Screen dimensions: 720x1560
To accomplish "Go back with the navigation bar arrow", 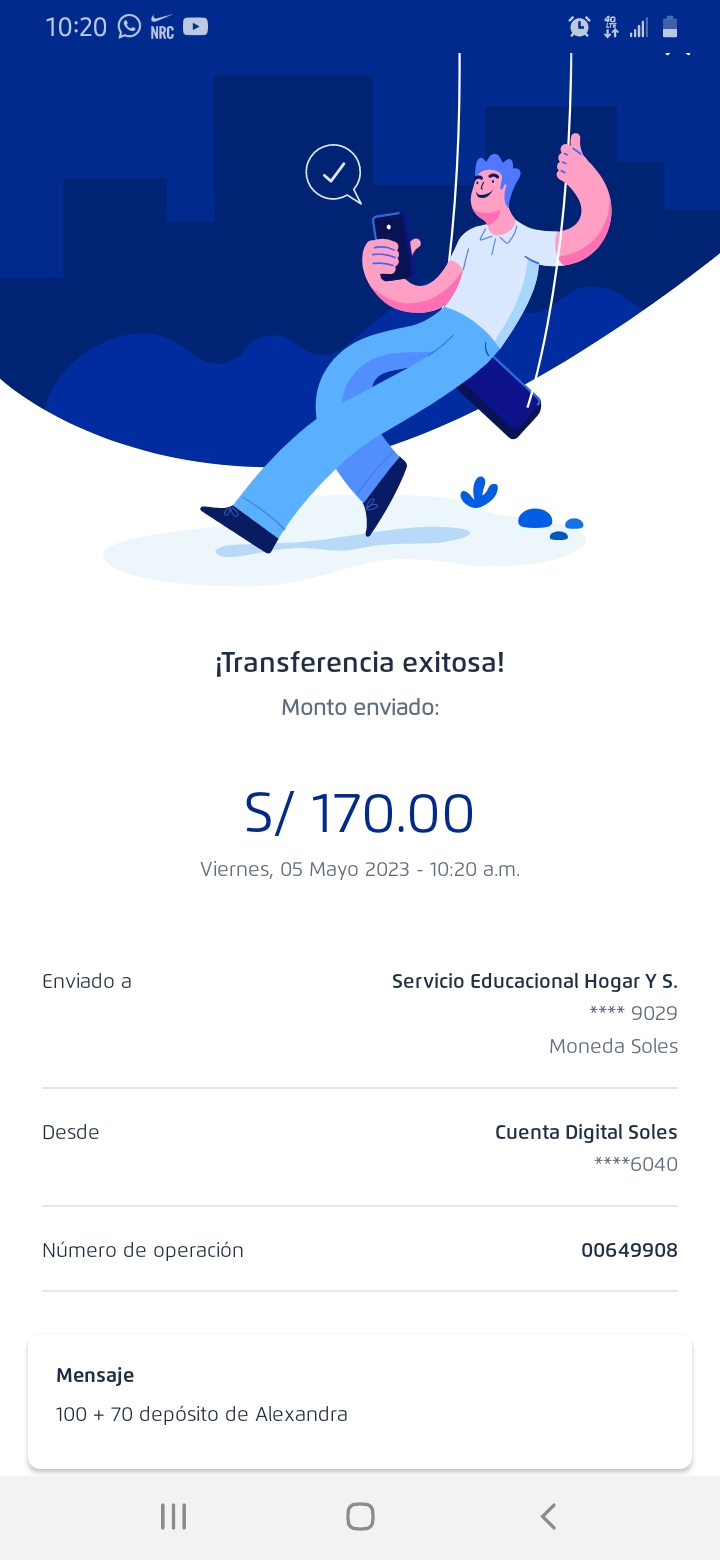I will (x=547, y=1517).
